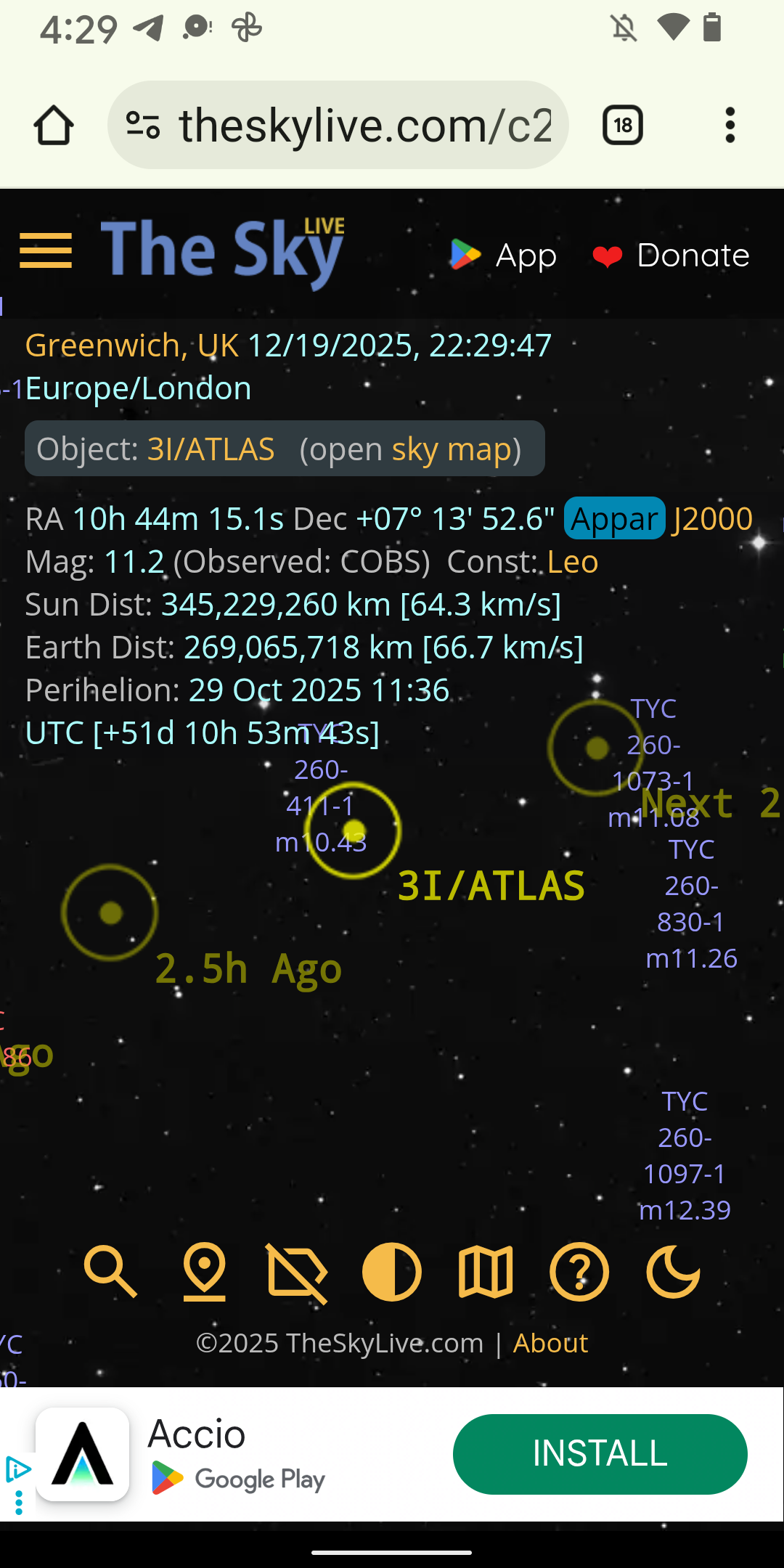This screenshot has height=1568, width=784.
Task: Open the Google Play App link
Action: (x=504, y=256)
